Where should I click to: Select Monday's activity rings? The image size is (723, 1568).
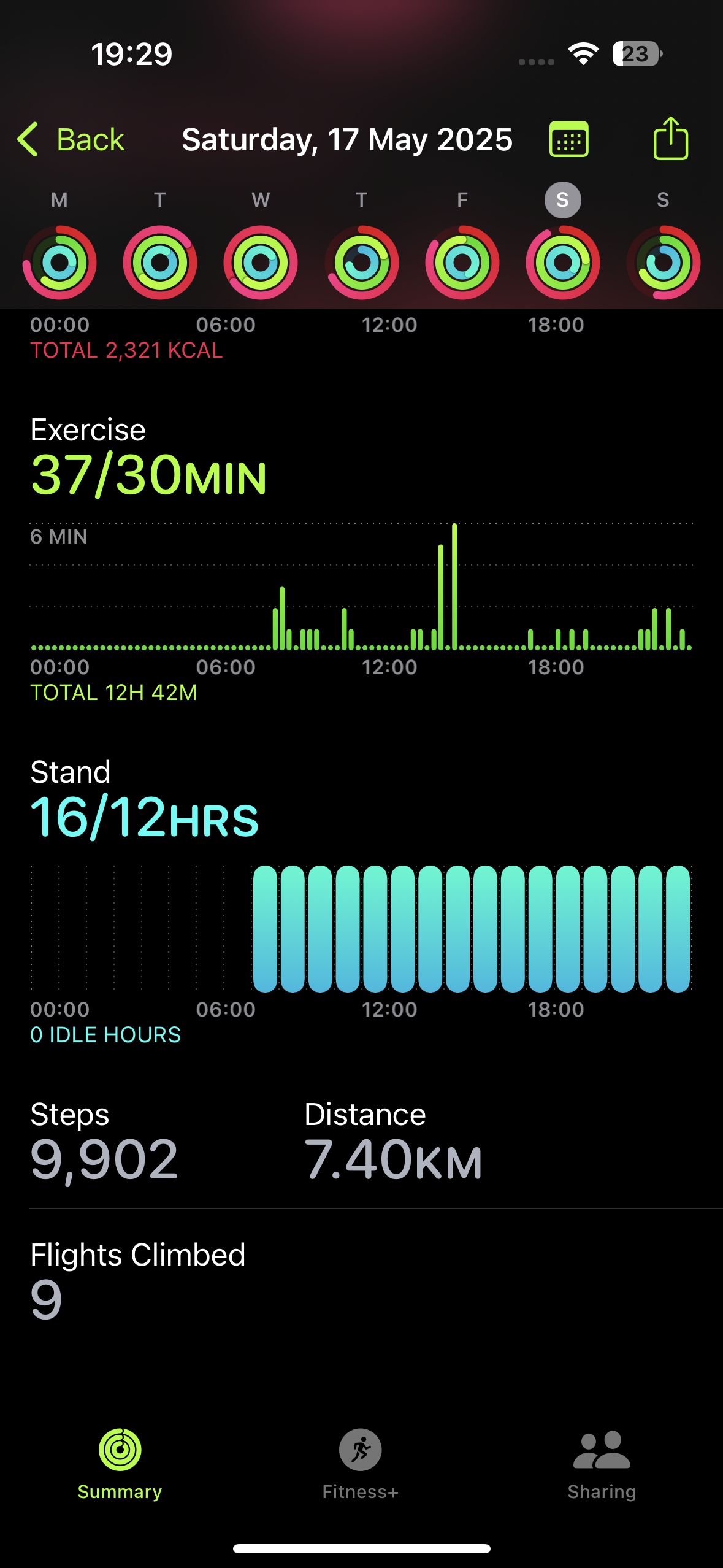click(x=59, y=263)
